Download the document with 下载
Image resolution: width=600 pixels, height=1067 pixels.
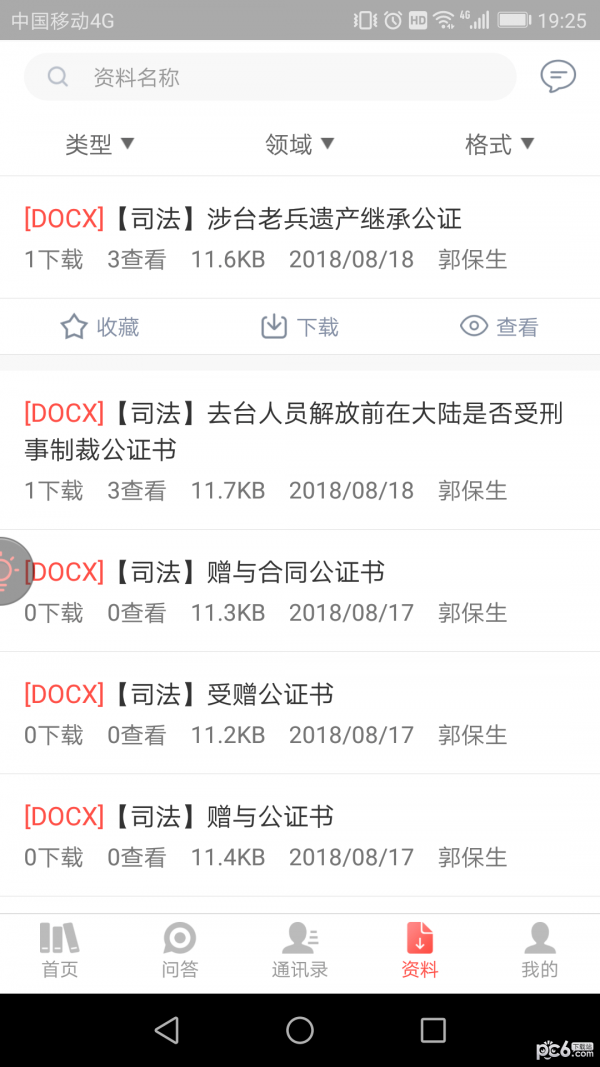click(x=299, y=327)
